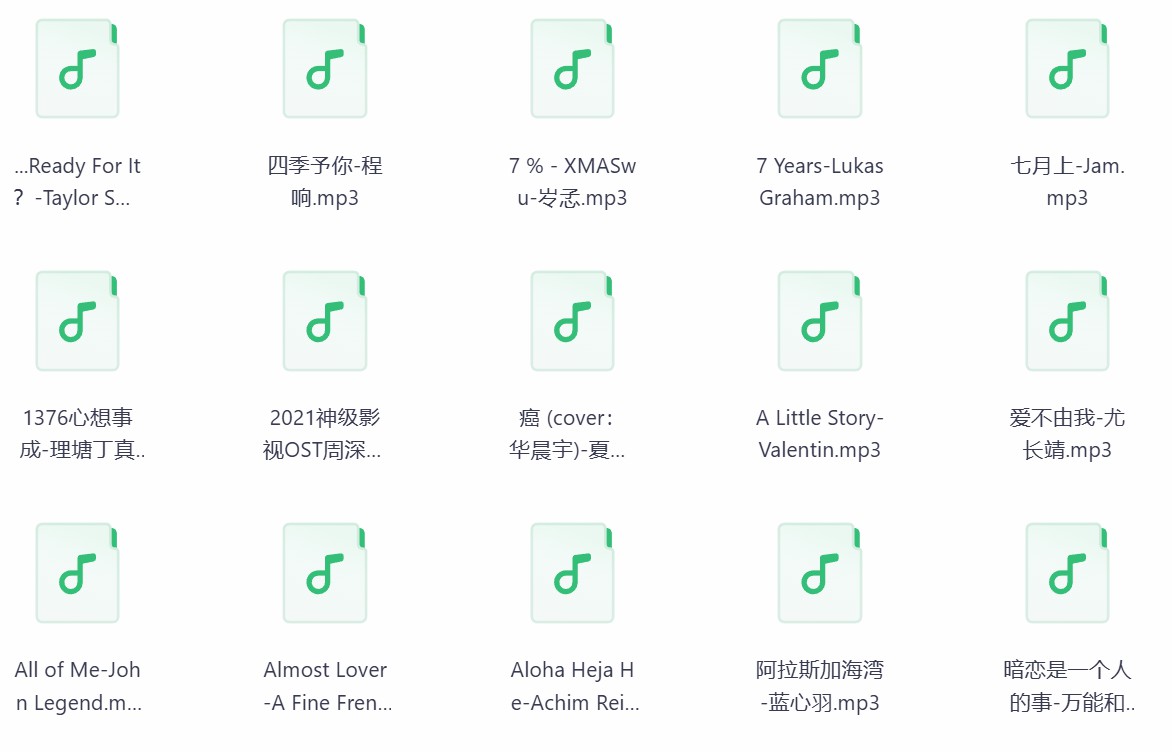Open the 1376心想事成 audio file
This screenshot has width=1172, height=752.
click(x=78, y=321)
